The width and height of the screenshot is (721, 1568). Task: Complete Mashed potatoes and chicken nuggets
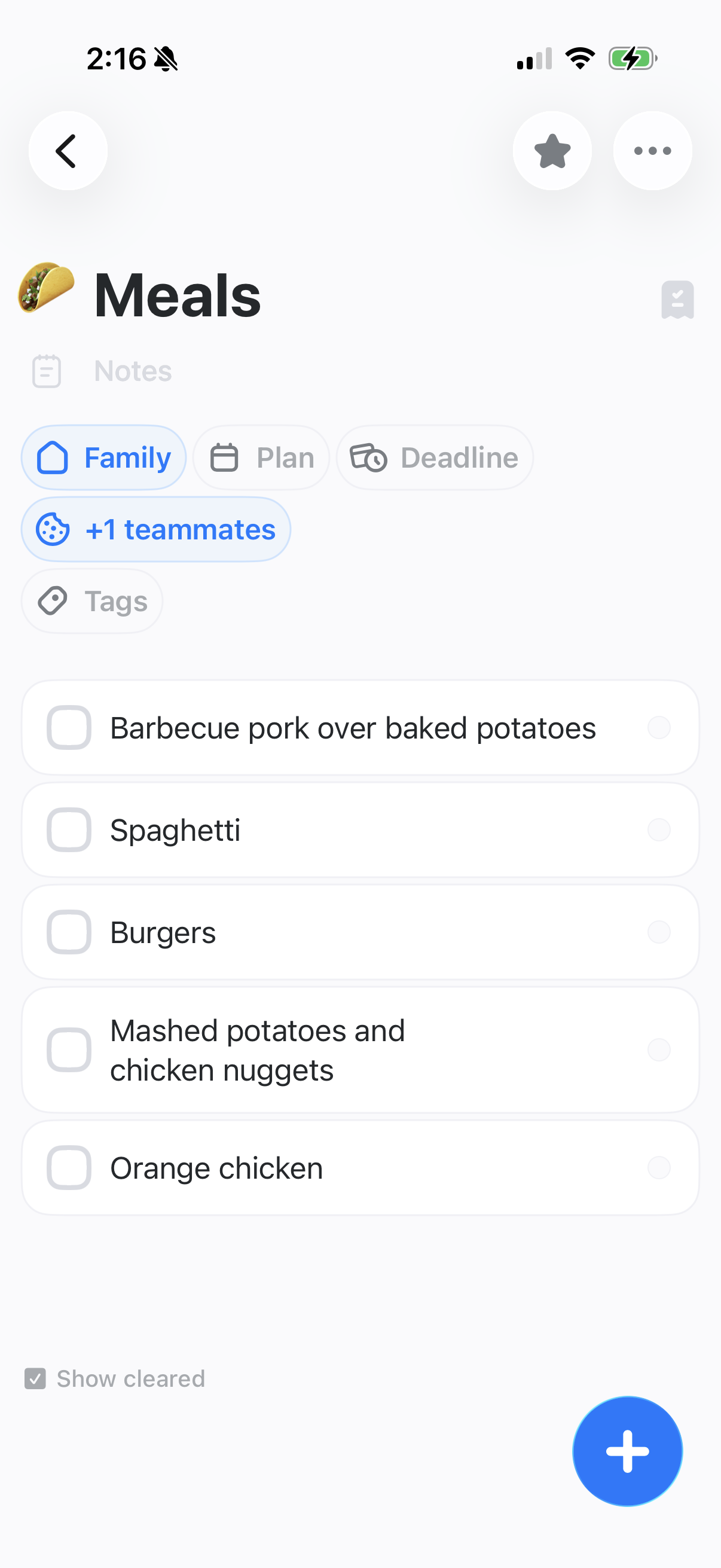[69, 1050]
